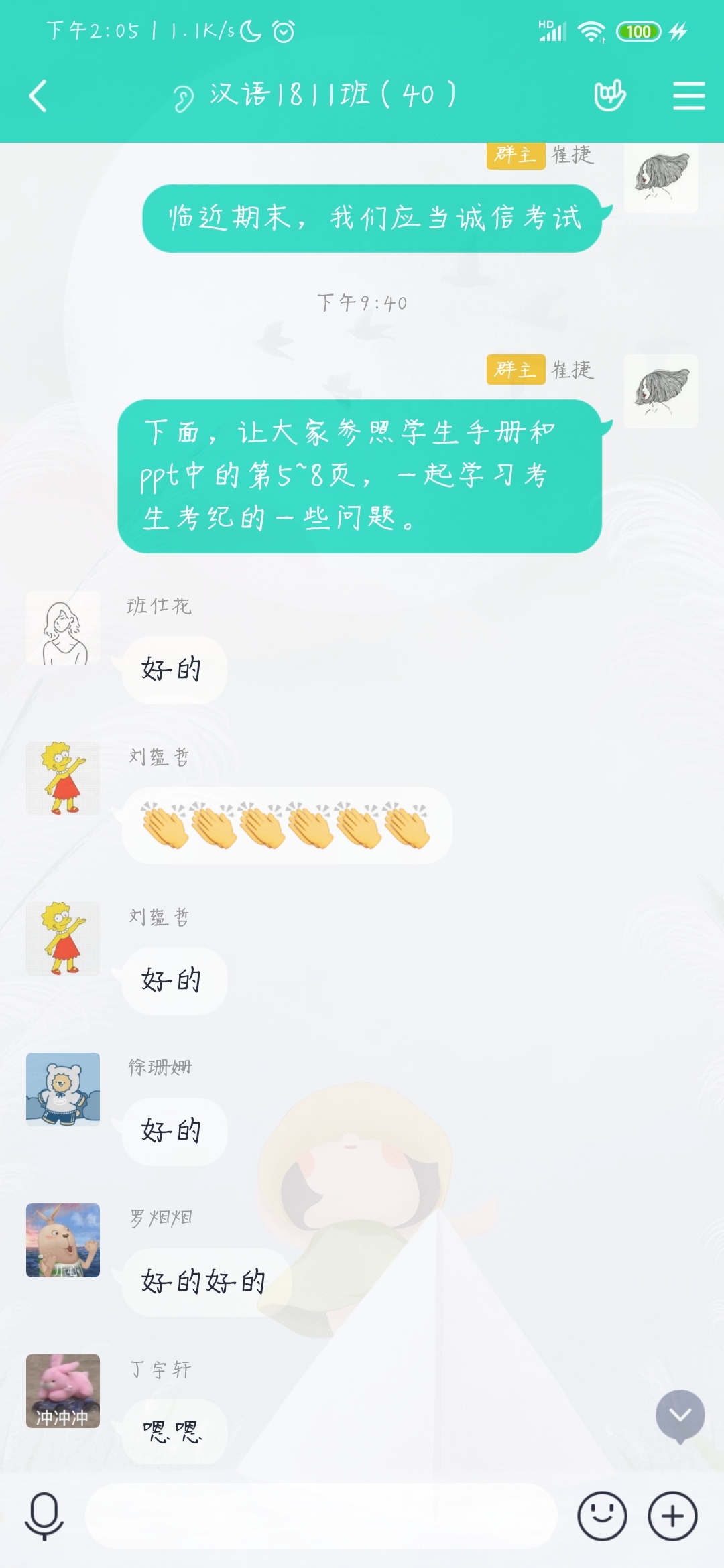
Task: Tap the ear icon beside group title
Action: pyautogui.click(x=182, y=99)
